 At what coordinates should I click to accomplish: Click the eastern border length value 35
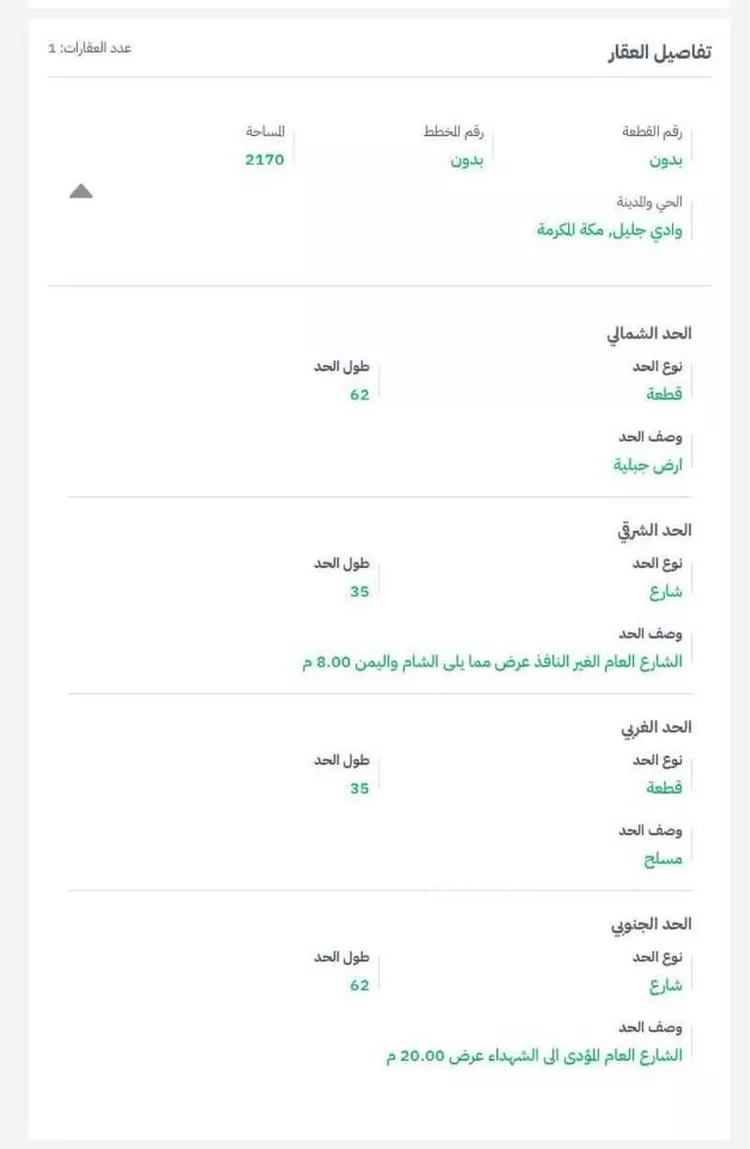pyautogui.click(x=361, y=590)
